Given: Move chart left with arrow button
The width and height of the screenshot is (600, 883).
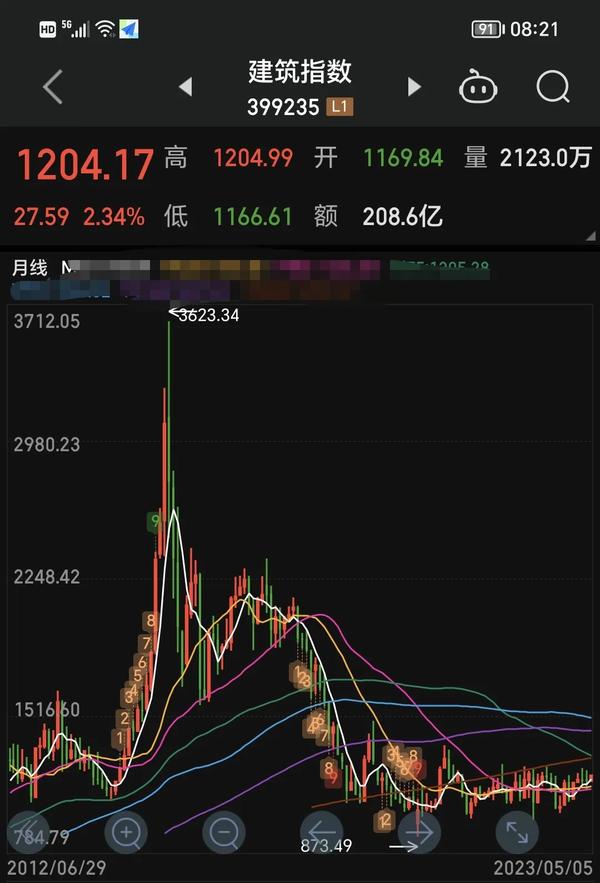Looking at the screenshot, I should click(322, 831).
